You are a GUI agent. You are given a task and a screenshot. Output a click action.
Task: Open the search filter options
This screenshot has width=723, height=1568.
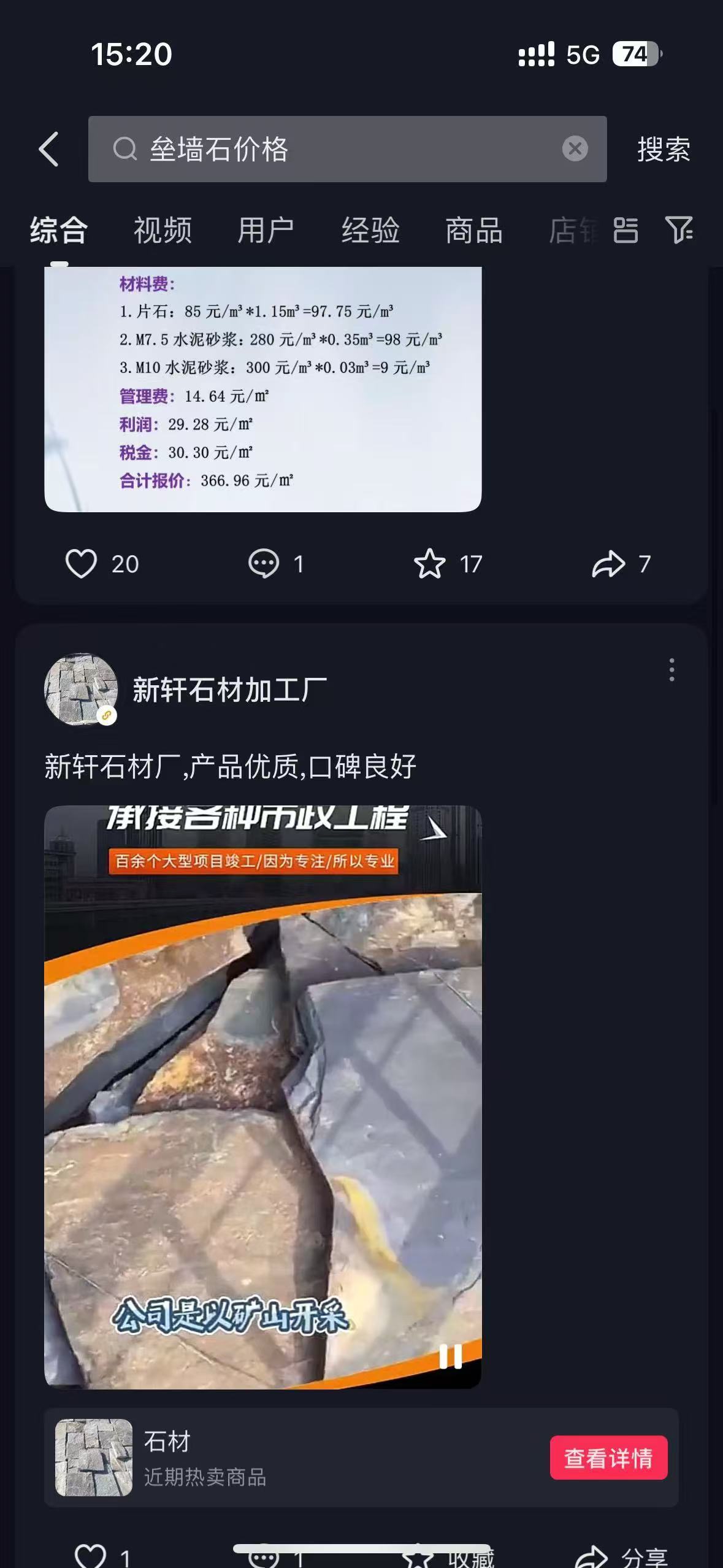tap(679, 231)
